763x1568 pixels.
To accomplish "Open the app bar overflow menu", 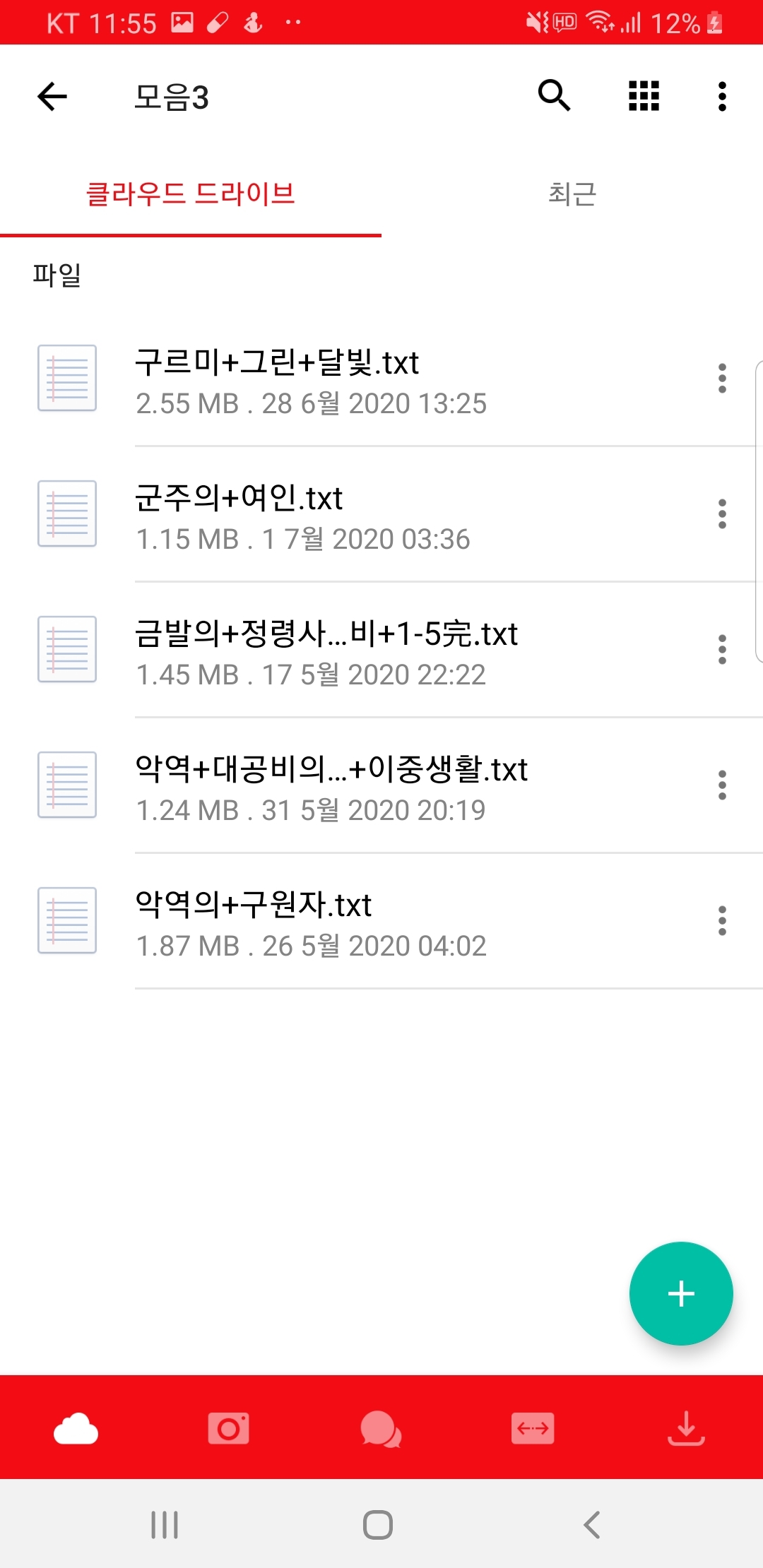I will [721, 96].
